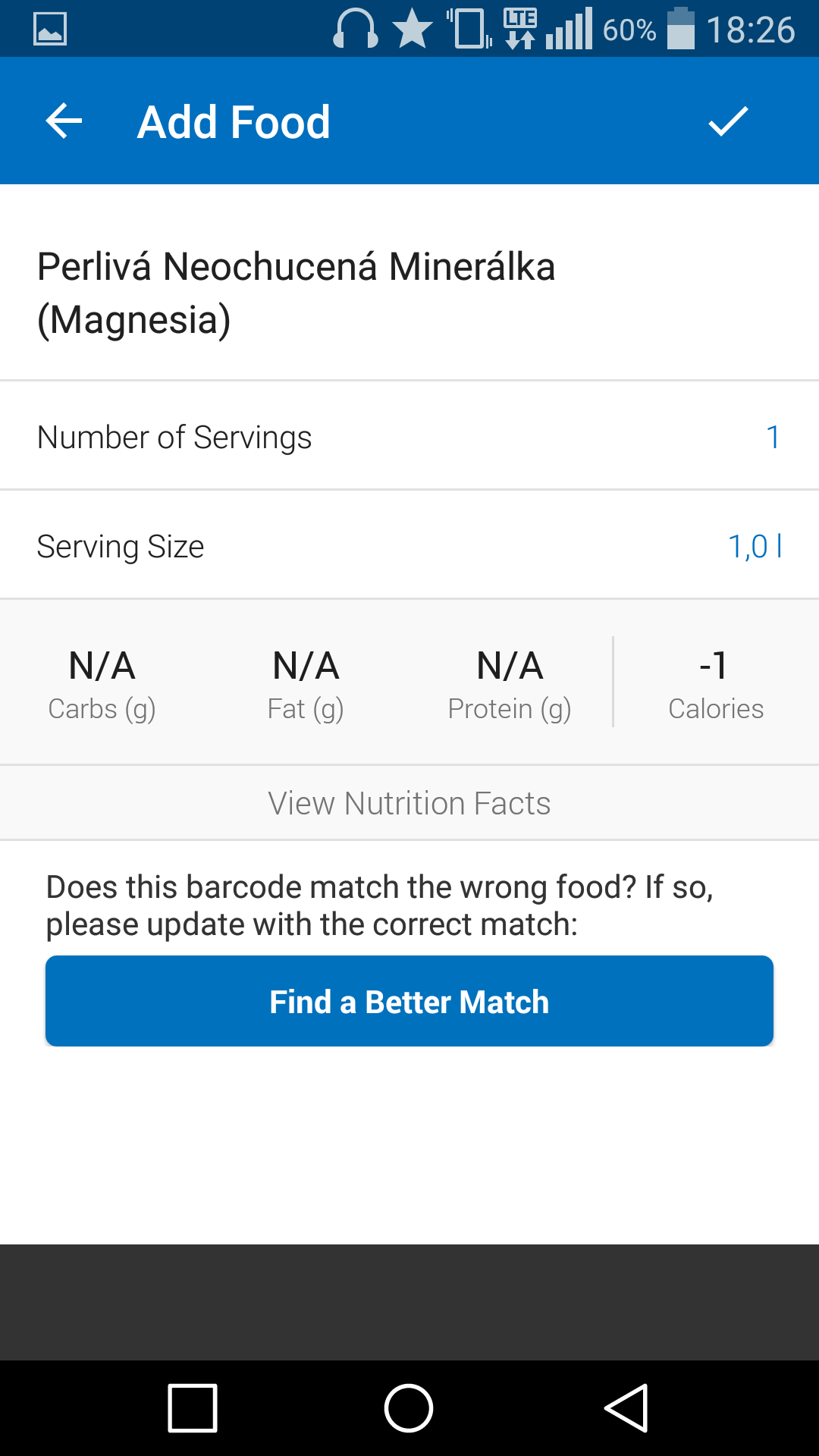Viewport: 819px width, 1456px height.
Task: Tap Find a Better Match button
Action: [409, 1001]
